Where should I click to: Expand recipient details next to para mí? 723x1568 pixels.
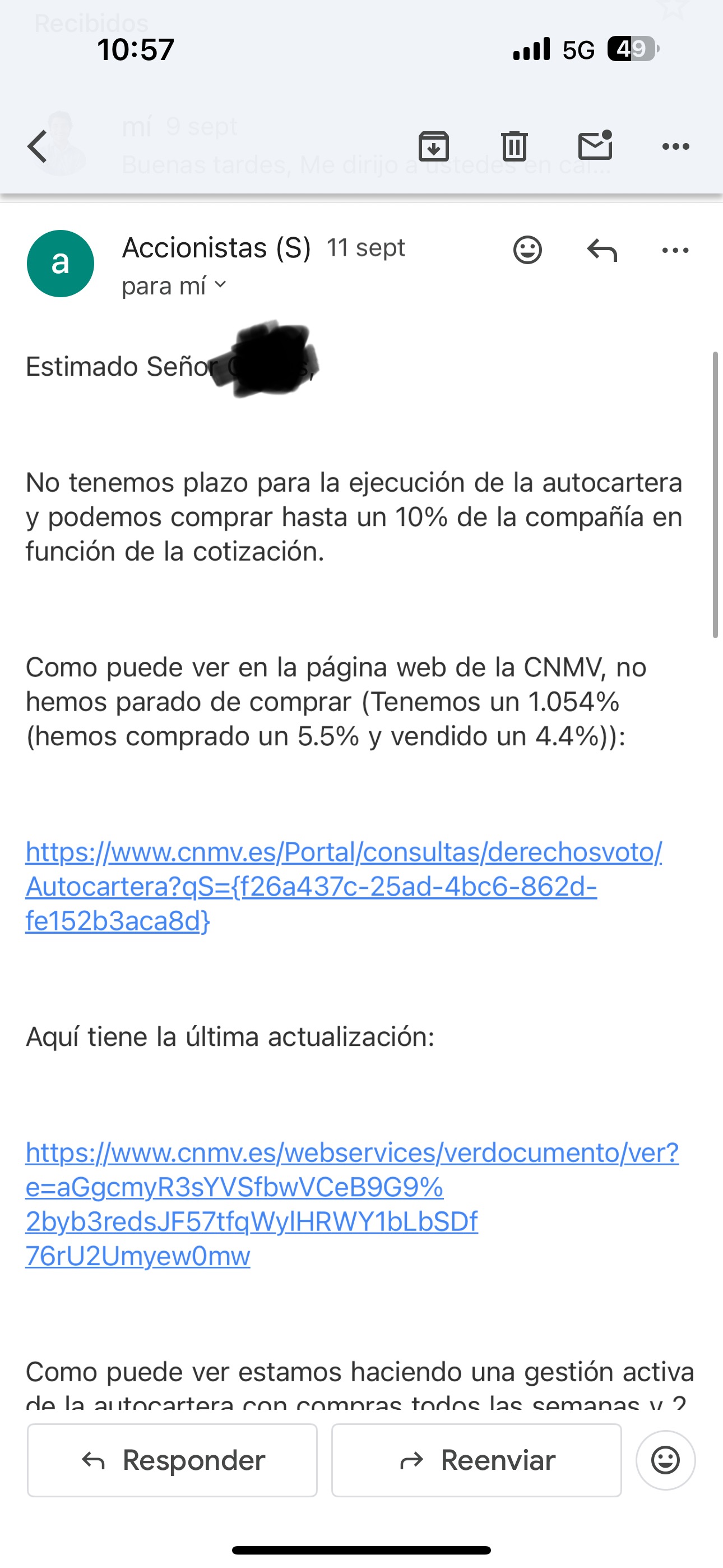220,285
